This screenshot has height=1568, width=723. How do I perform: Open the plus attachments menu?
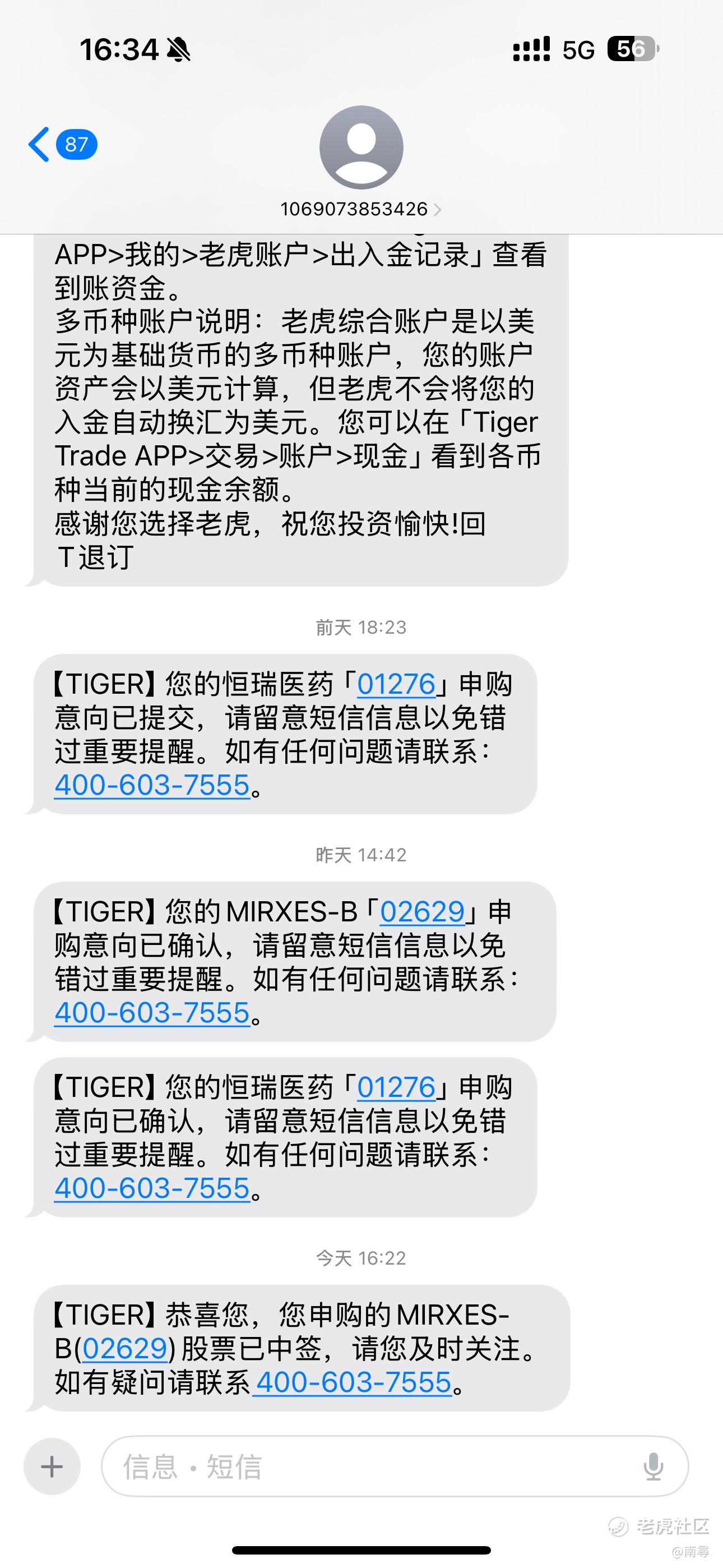[x=52, y=1466]
